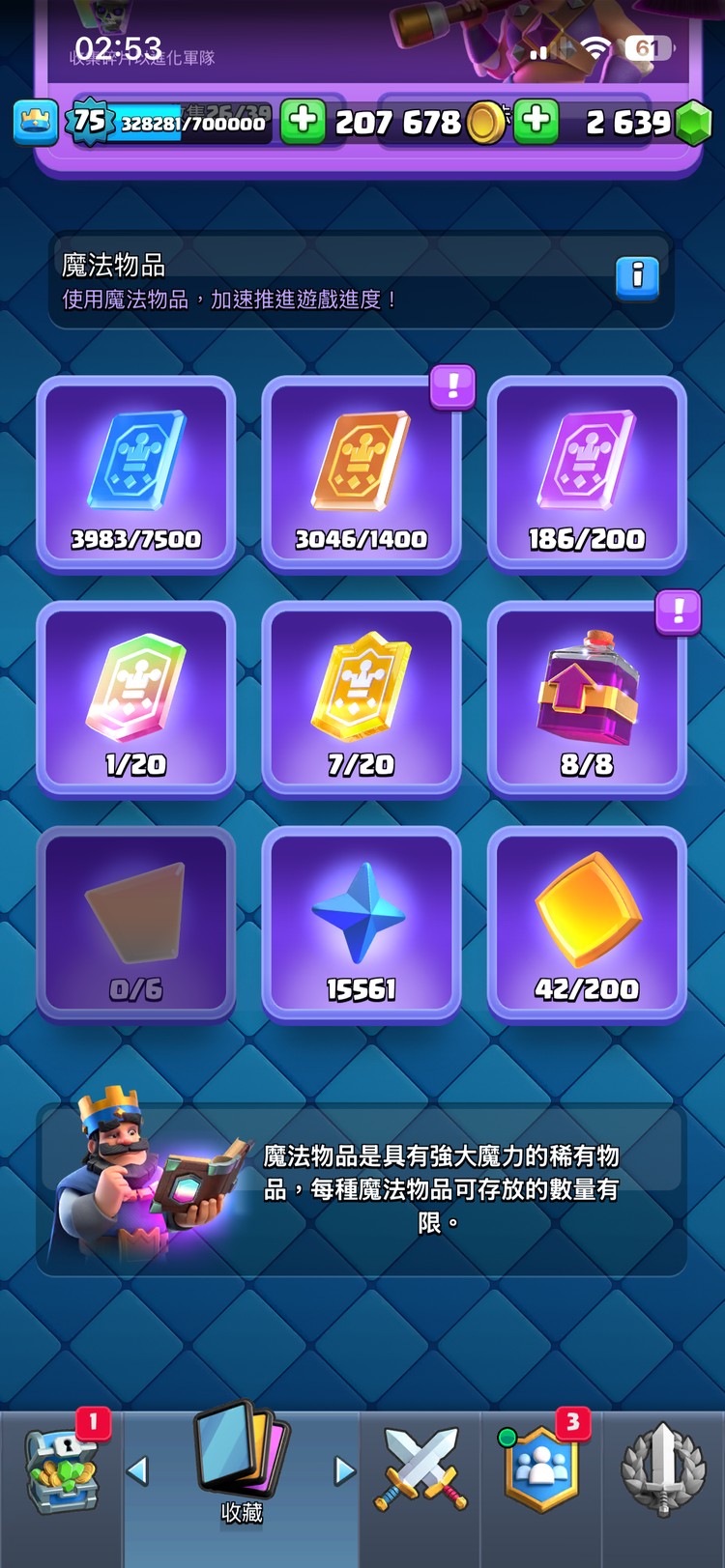Select the golden champion wild card 7/20
This screenshot has height=1568, width=725.
[361, 698]
